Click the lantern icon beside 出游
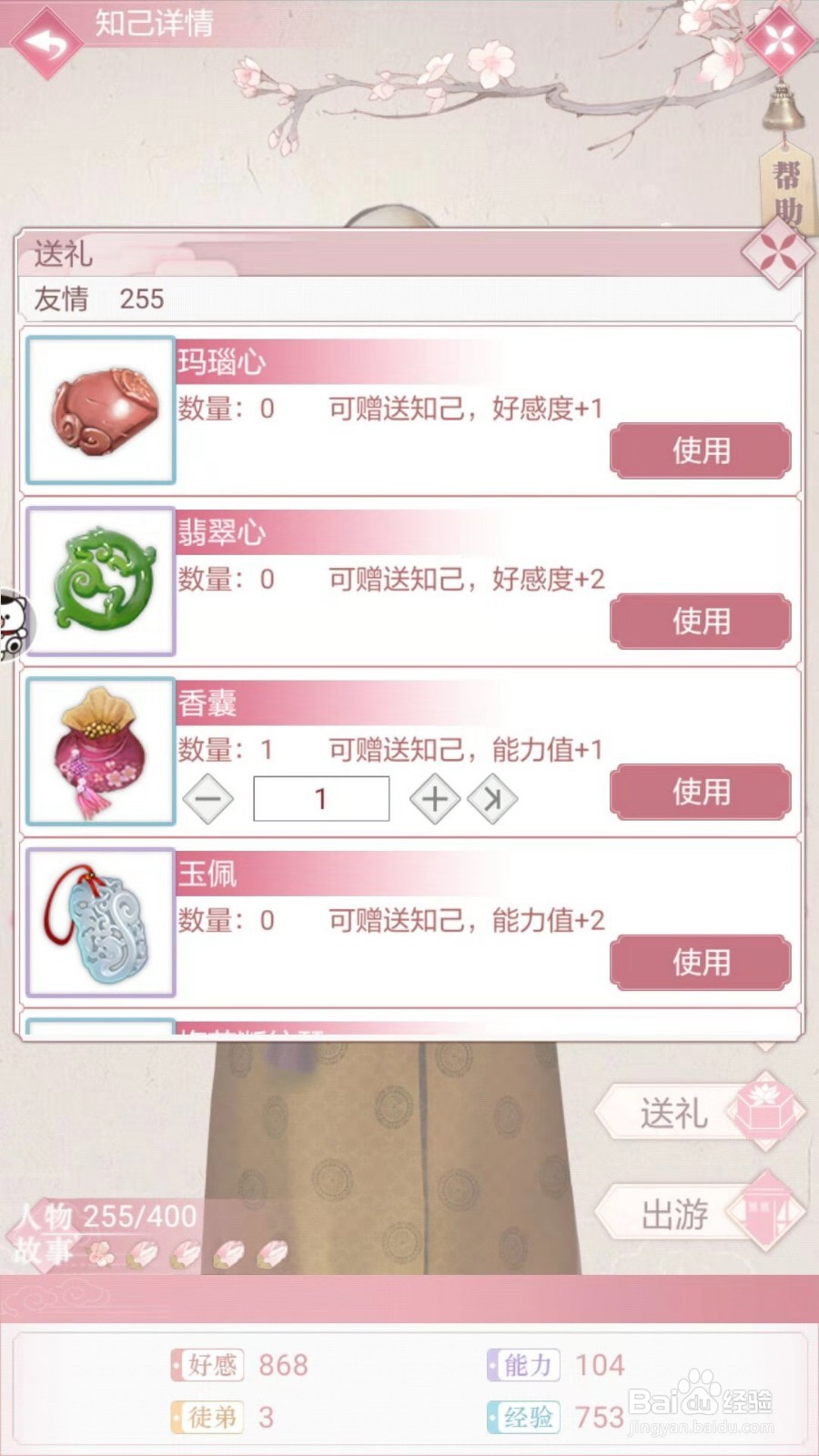Image resolution: width=819 pixels, height=1456 pixels. tap(763, 1208)
